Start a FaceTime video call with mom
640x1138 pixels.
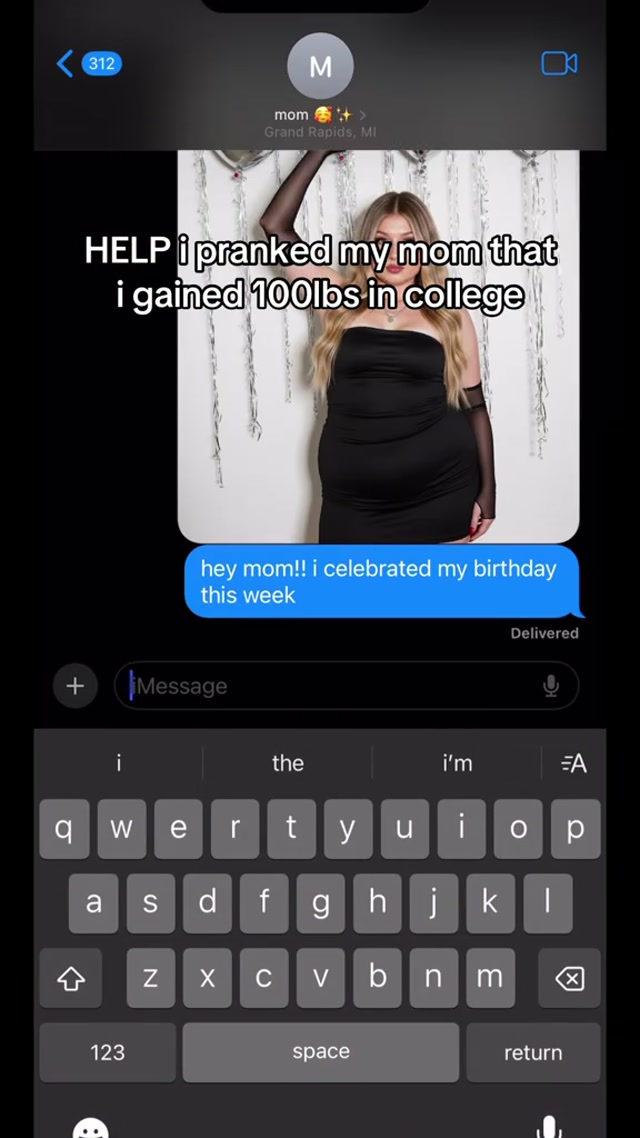[x=559, y=64]
